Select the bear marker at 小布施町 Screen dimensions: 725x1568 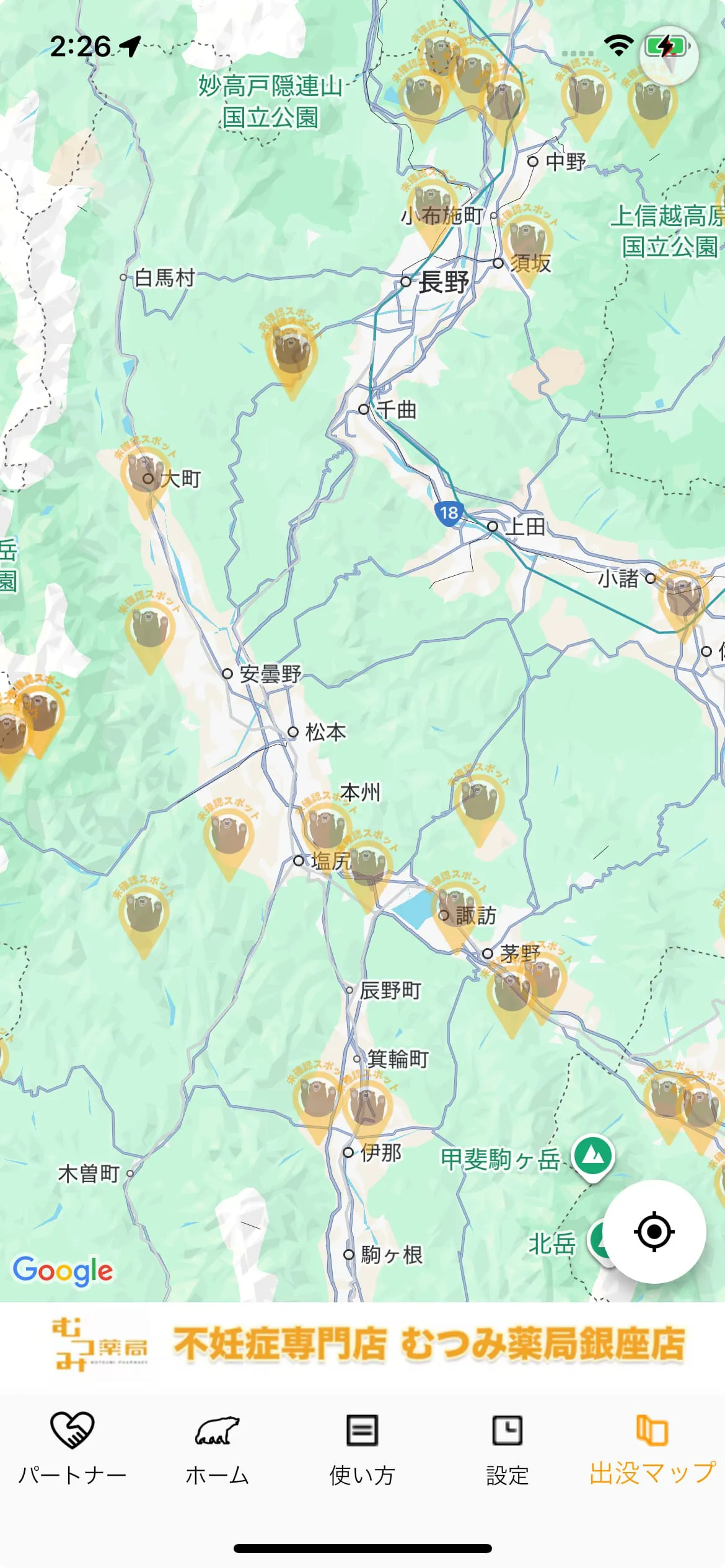pyautogui.click(x=432, y=207)
